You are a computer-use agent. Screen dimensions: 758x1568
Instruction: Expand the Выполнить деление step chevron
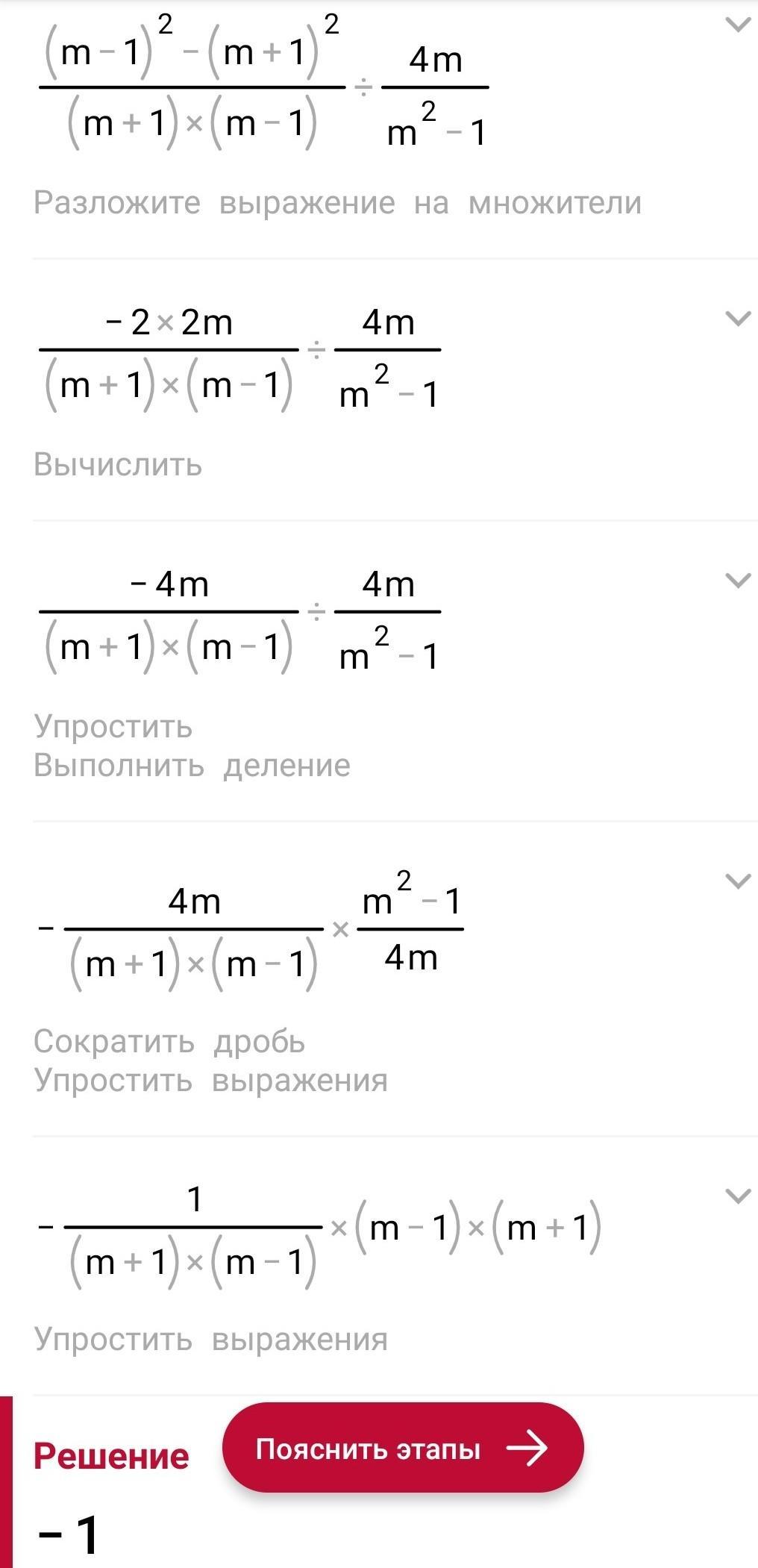coord(738,581)
